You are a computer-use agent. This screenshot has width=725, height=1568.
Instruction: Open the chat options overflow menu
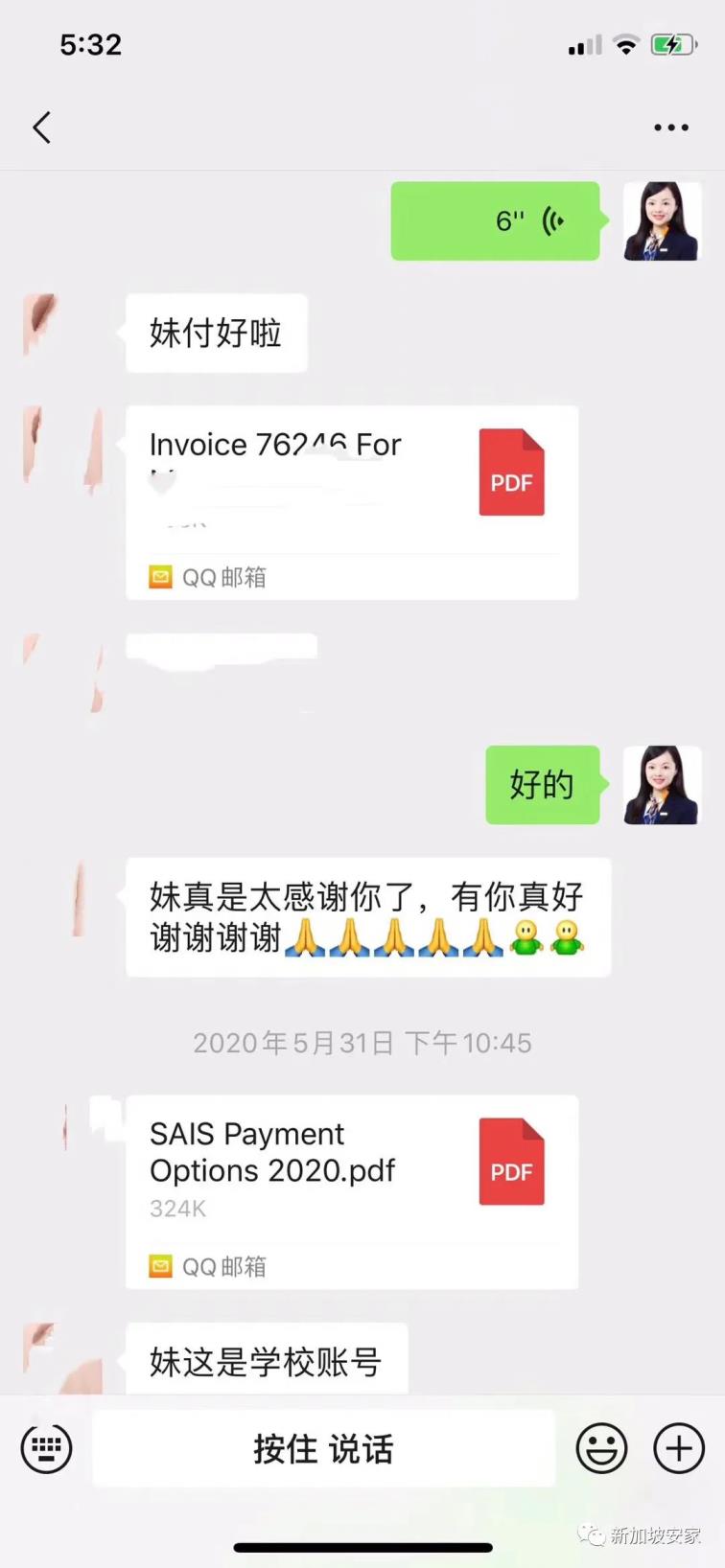670,127
